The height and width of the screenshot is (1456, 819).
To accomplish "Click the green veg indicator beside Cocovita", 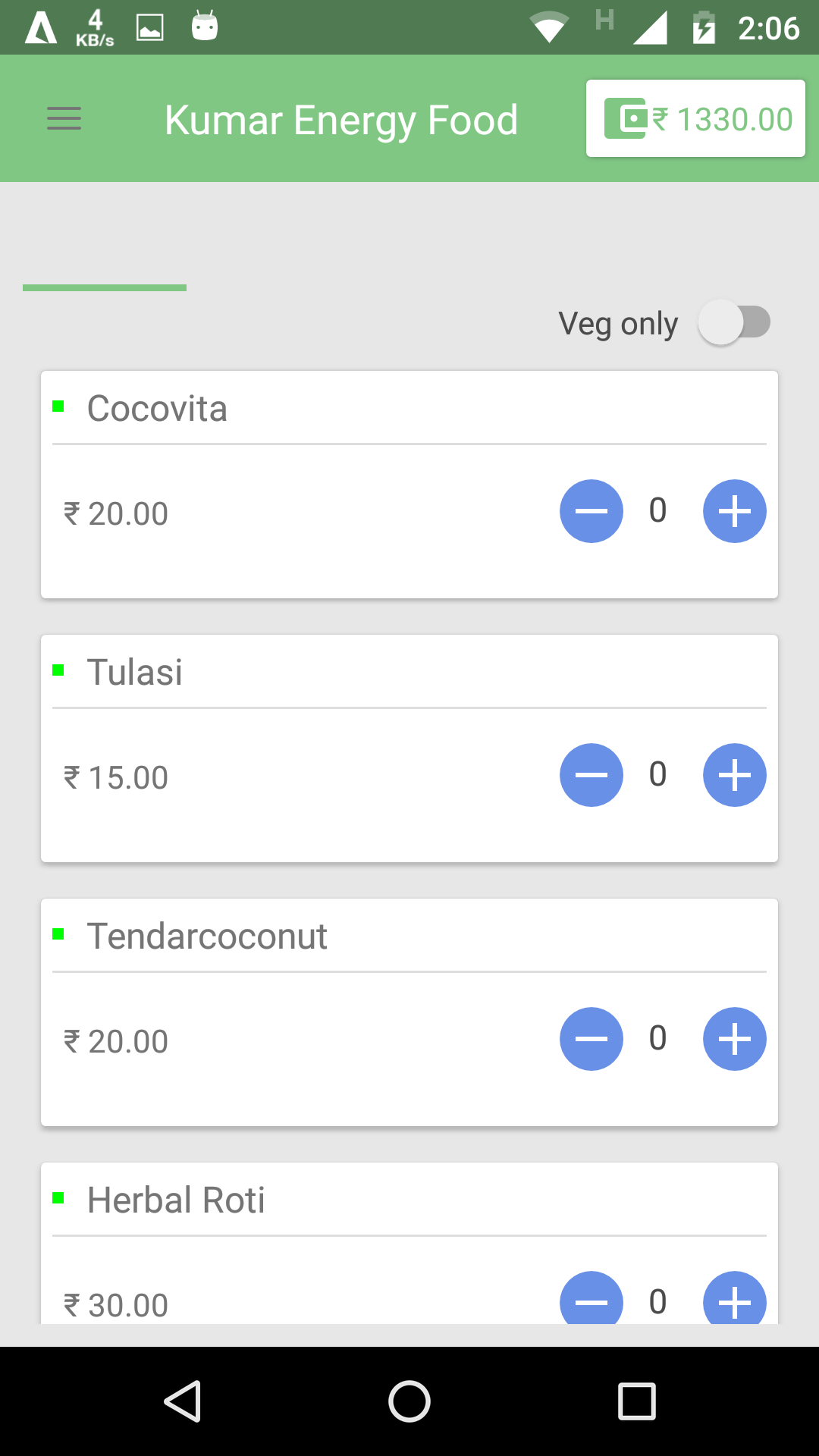I will pyautogui.click(x=59, y=406).
